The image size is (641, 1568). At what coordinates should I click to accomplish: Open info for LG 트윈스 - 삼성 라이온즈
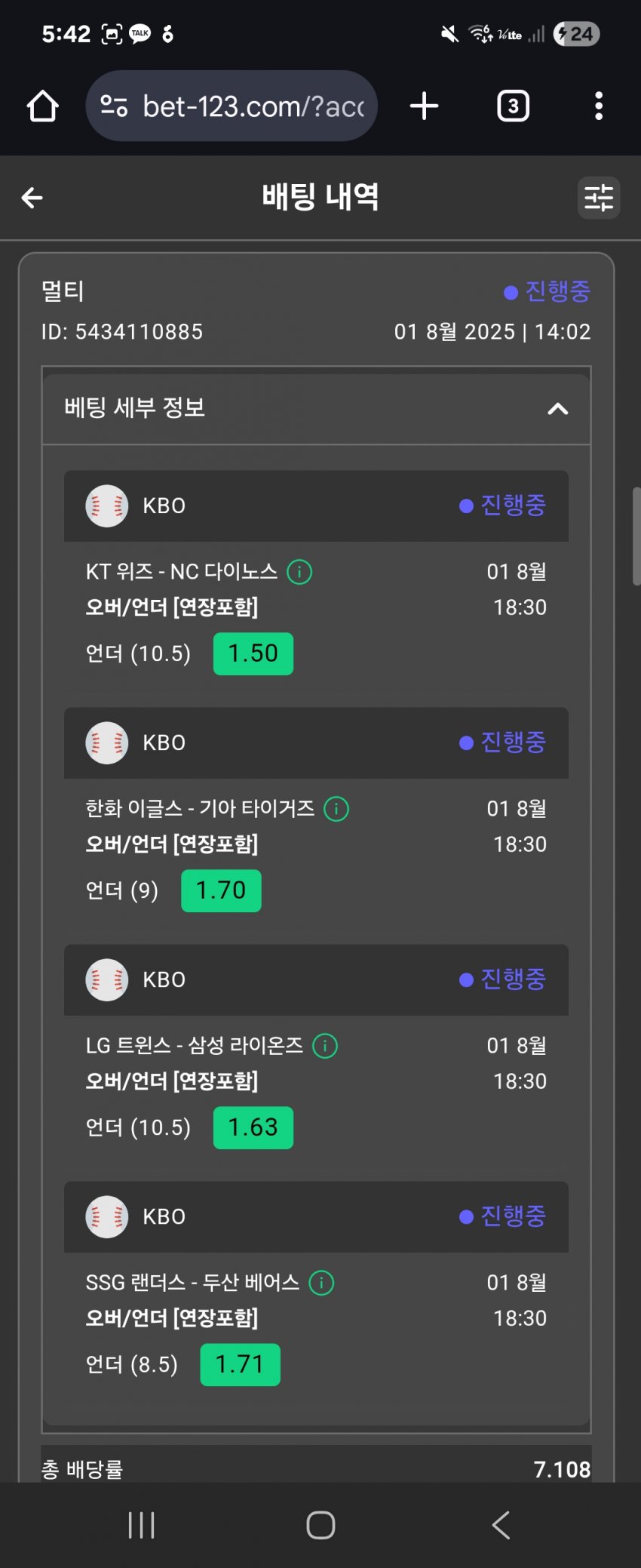coord(325,1046)
